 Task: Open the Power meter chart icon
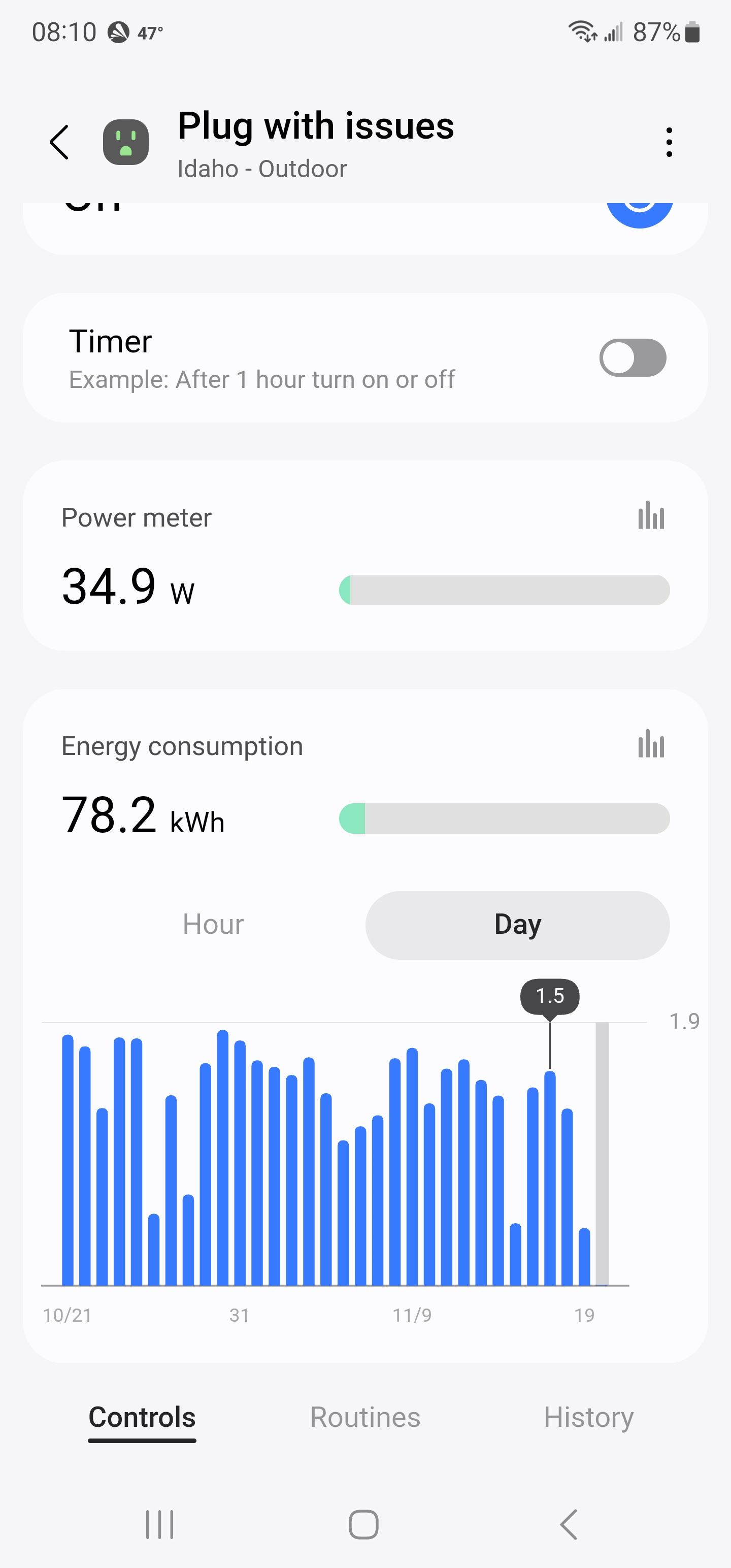(x=651, y=516)
